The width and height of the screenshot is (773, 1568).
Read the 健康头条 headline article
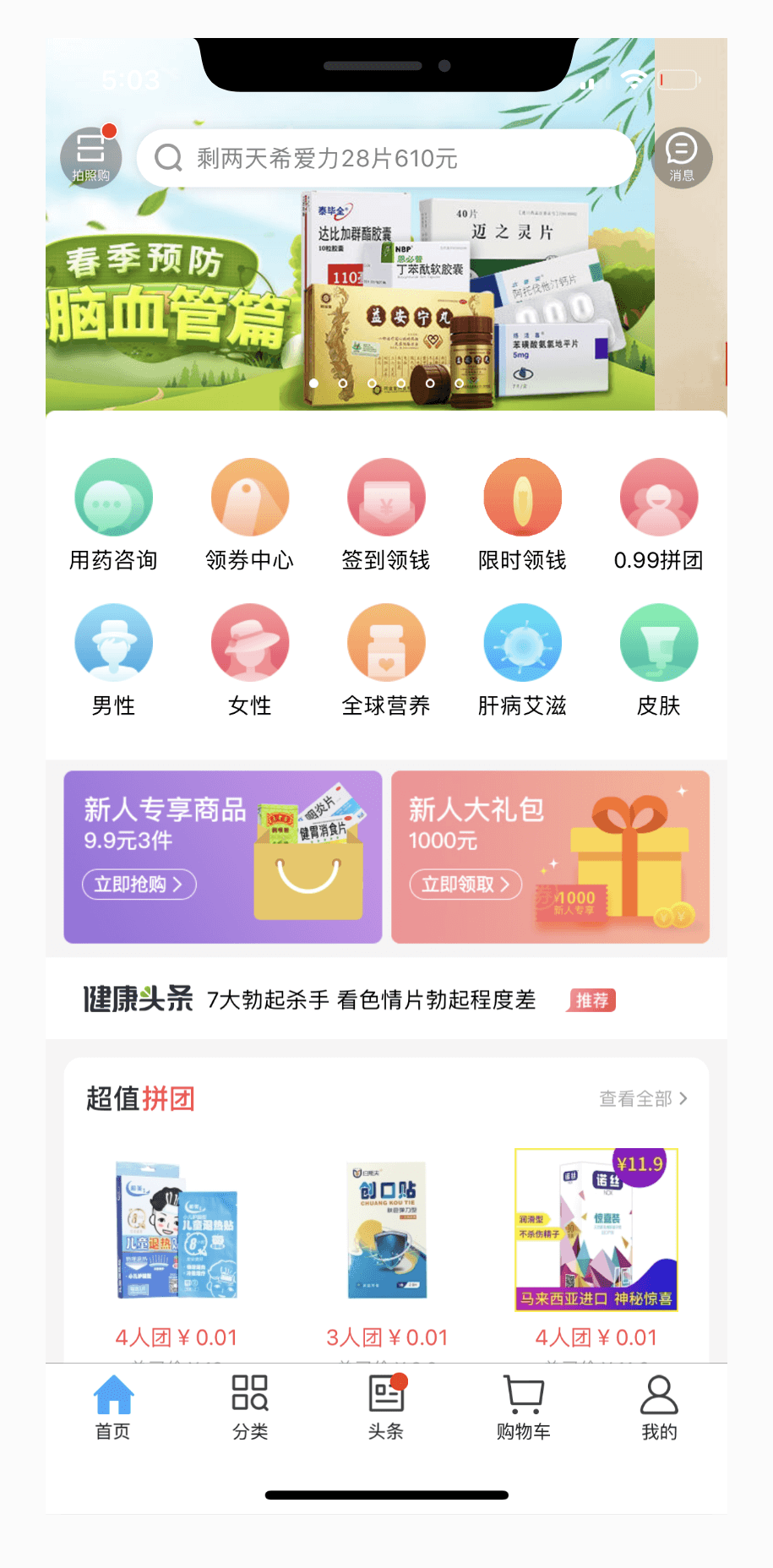click(372, 999)
